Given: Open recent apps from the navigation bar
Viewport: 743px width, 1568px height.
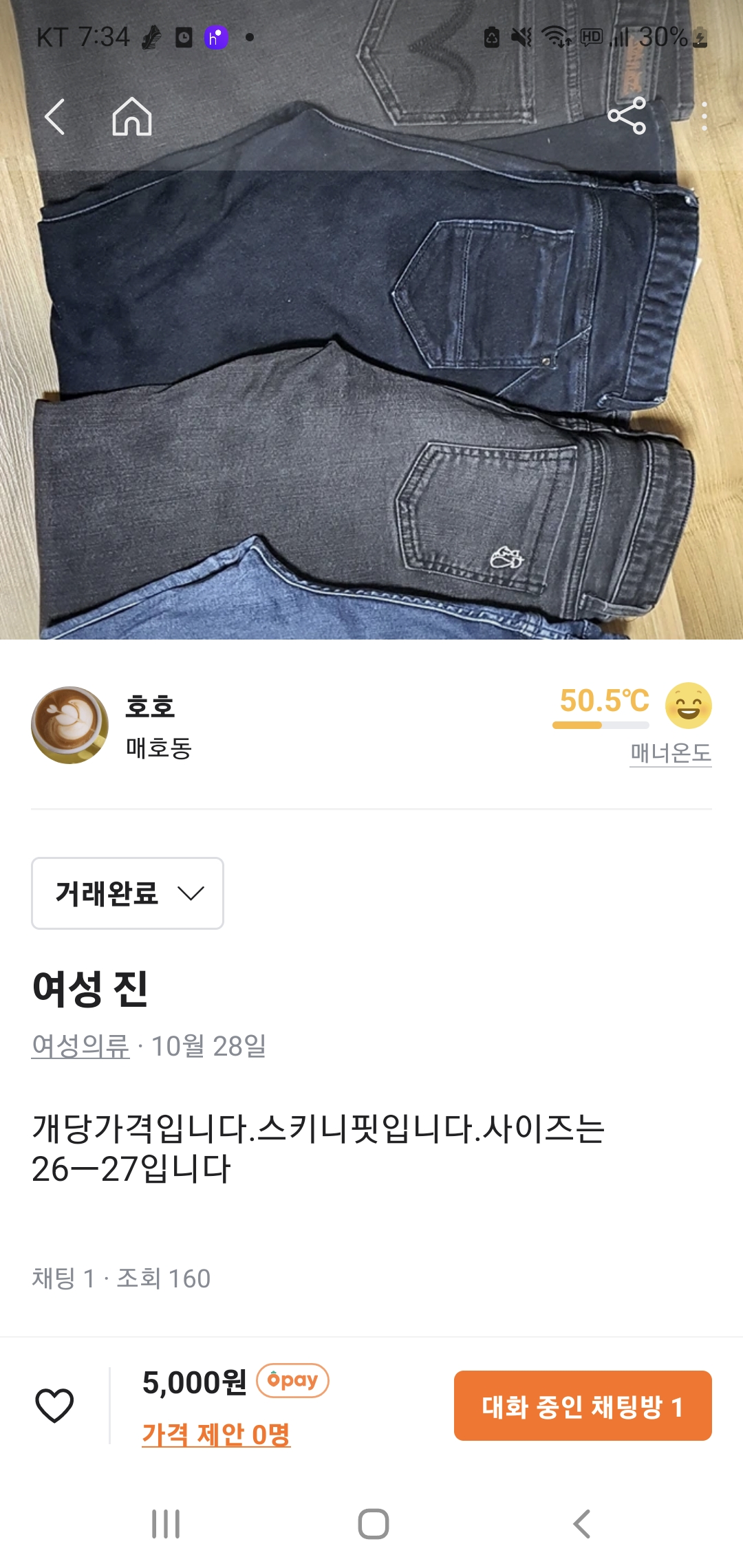Looking at the screenshot, I should click(x=166, y=1524).
